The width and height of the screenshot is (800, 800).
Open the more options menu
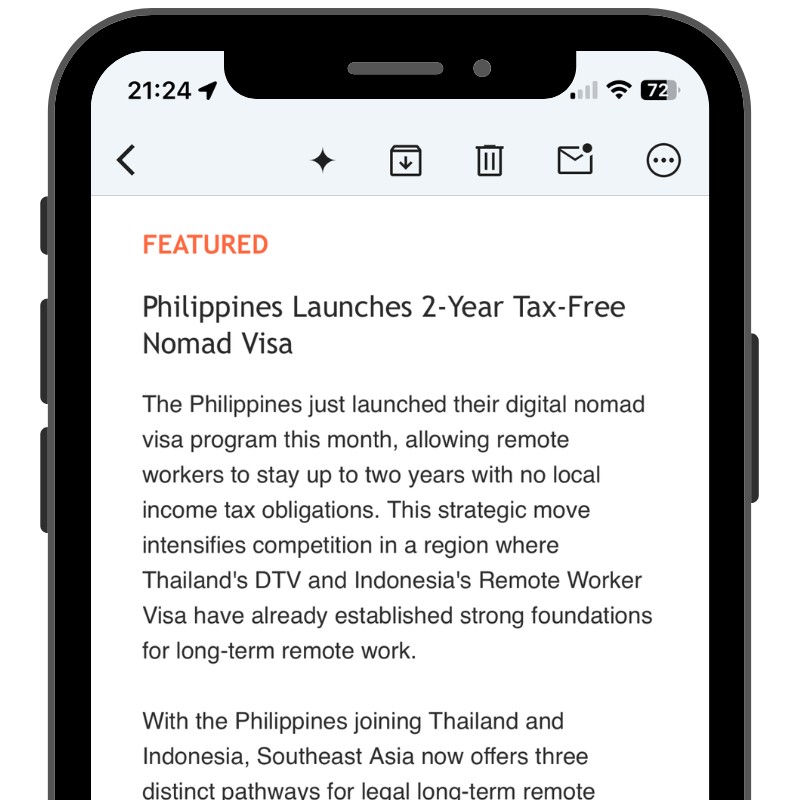tap(664, 160)
